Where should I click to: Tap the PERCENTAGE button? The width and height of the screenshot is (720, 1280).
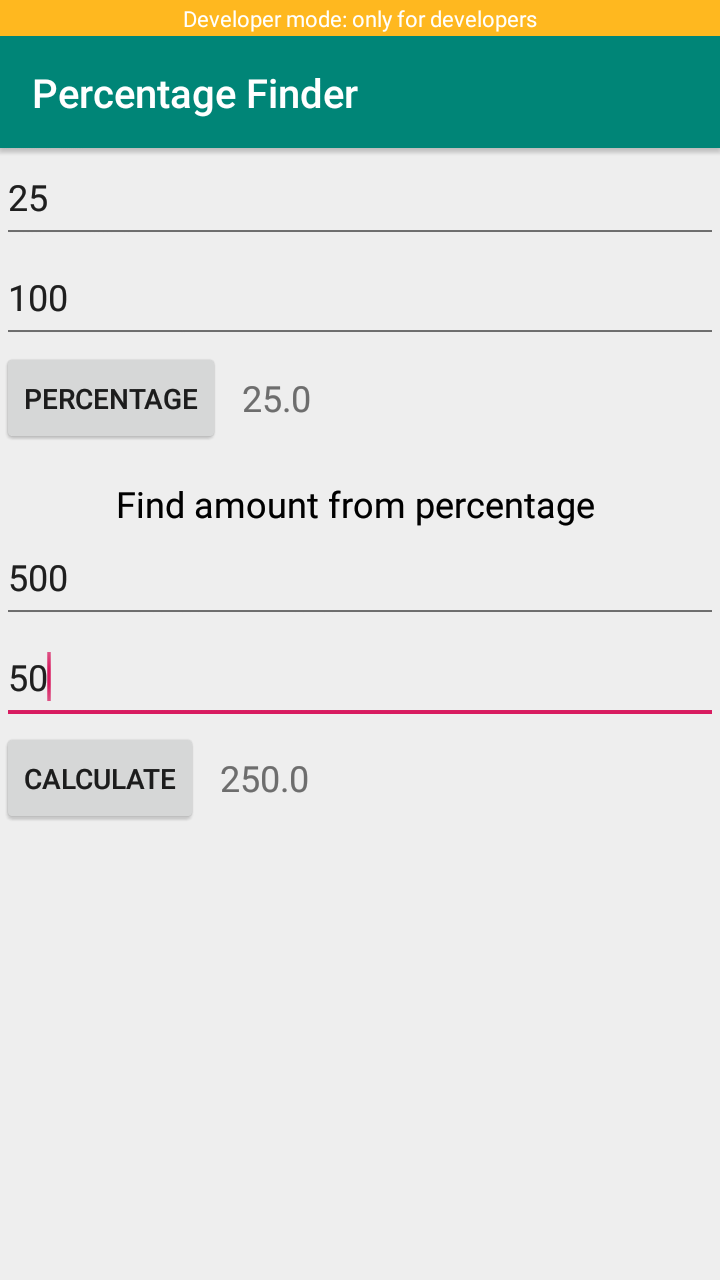111,399
